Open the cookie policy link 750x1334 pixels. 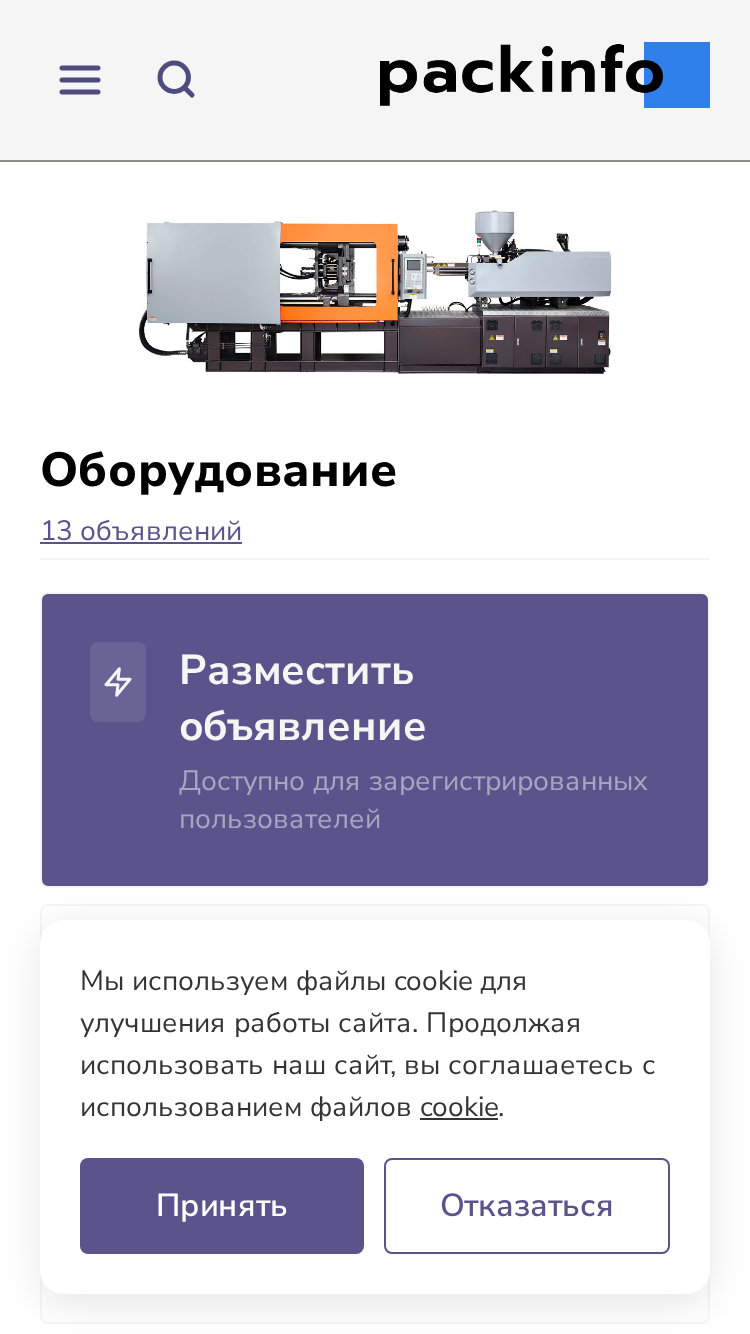click(459, 1107)
